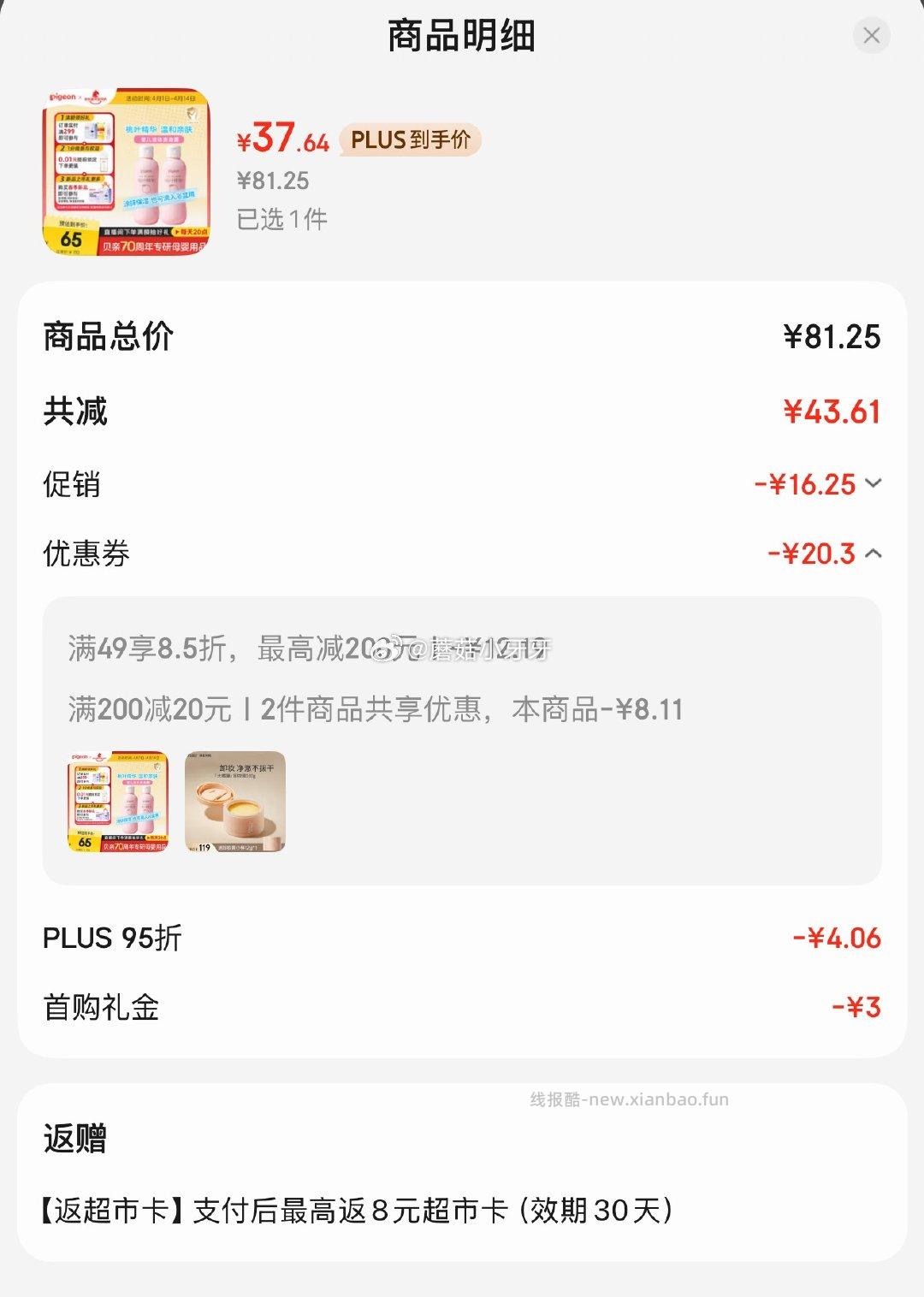Collapse the 优惠券 coupon details
This screenshot has height=1297, width=924.
pos(874,554)
